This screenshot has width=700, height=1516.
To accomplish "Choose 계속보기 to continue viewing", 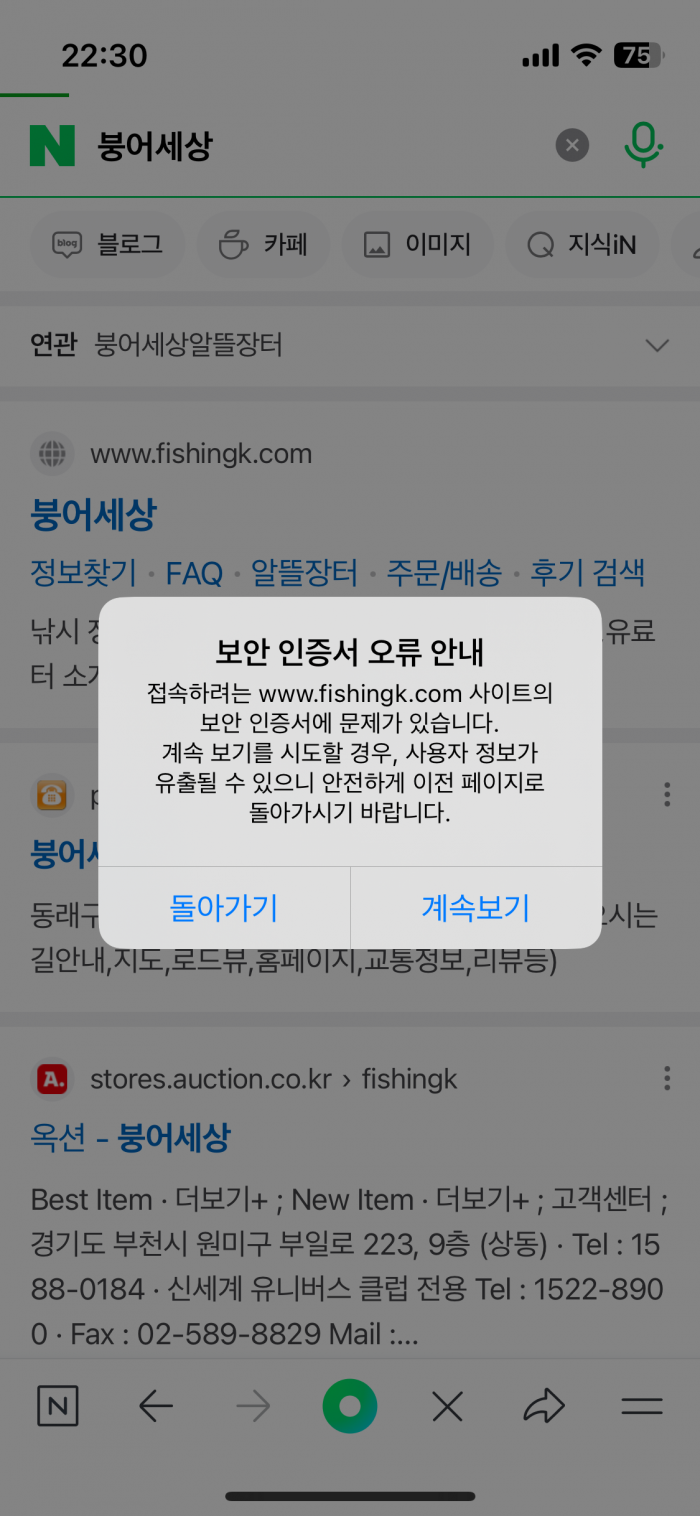I will pos(475,908).
